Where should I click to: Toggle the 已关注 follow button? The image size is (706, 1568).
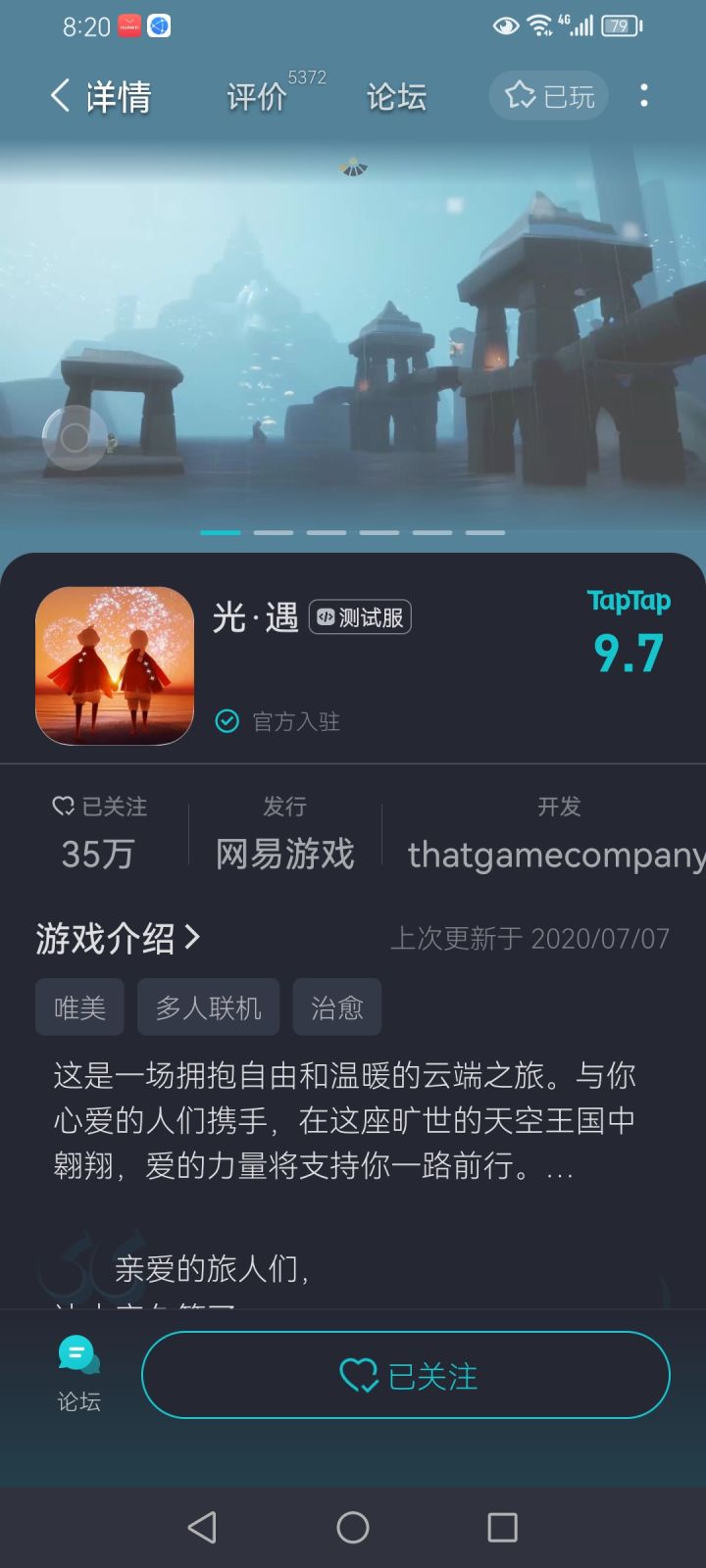point(405,1374)
